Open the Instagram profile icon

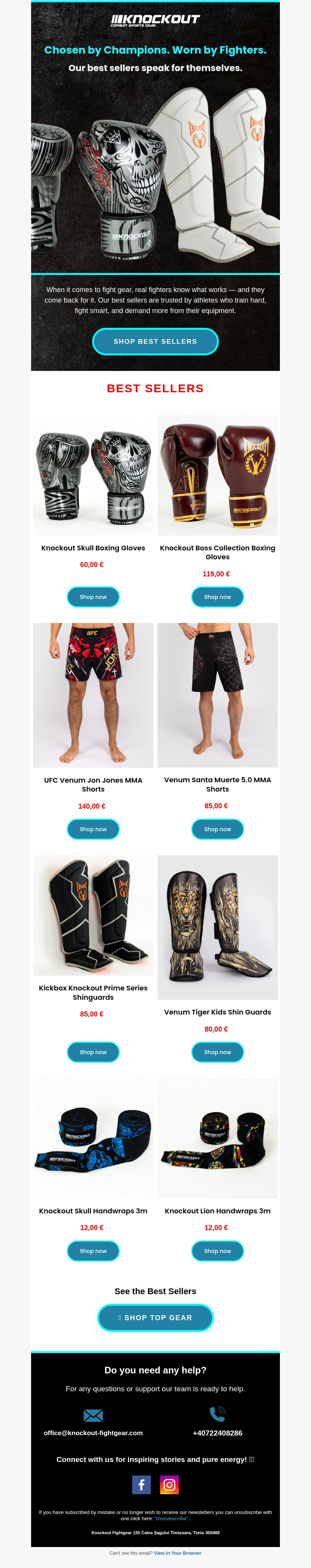pyautogui.click(x=169, y=1484)
